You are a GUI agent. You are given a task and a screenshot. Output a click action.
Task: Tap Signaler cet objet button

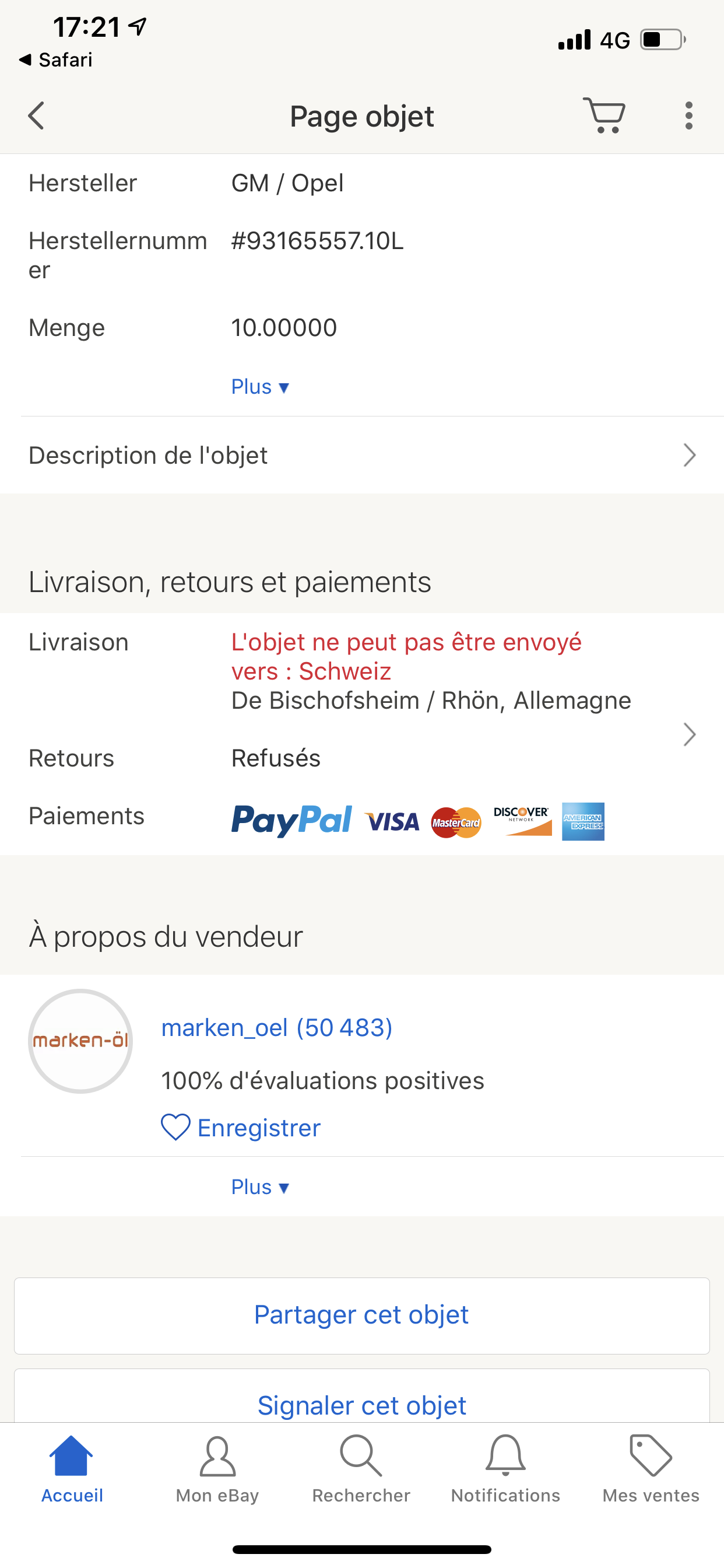(361, 1403)
